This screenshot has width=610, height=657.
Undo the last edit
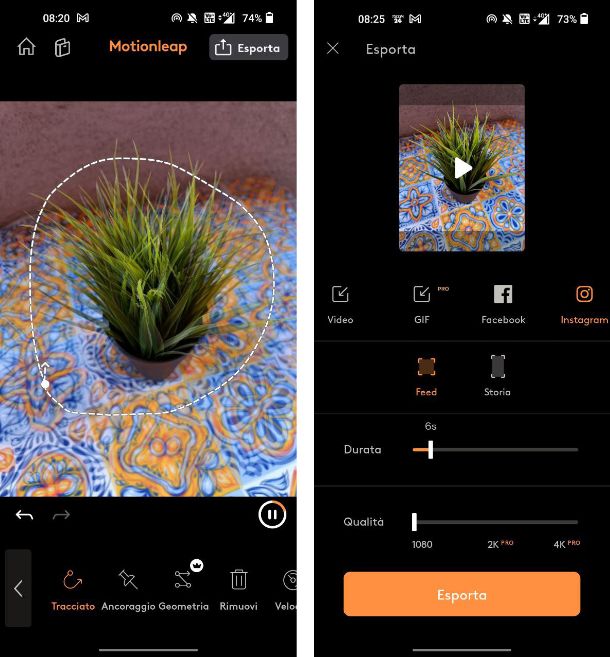(25, 515)
